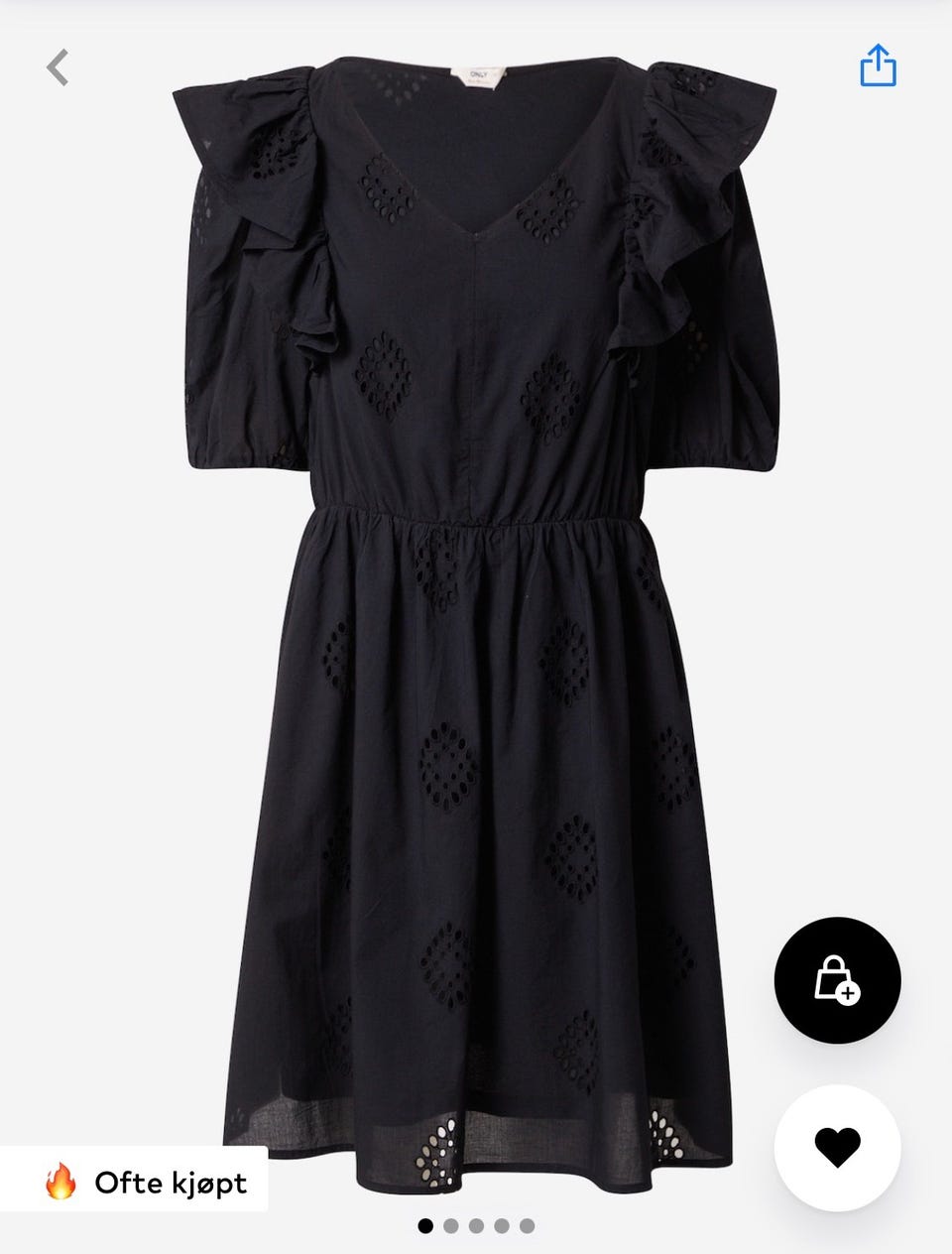Save the dress to wishlist heart
Screen dimensions: 952x1254
[837, 1148]
